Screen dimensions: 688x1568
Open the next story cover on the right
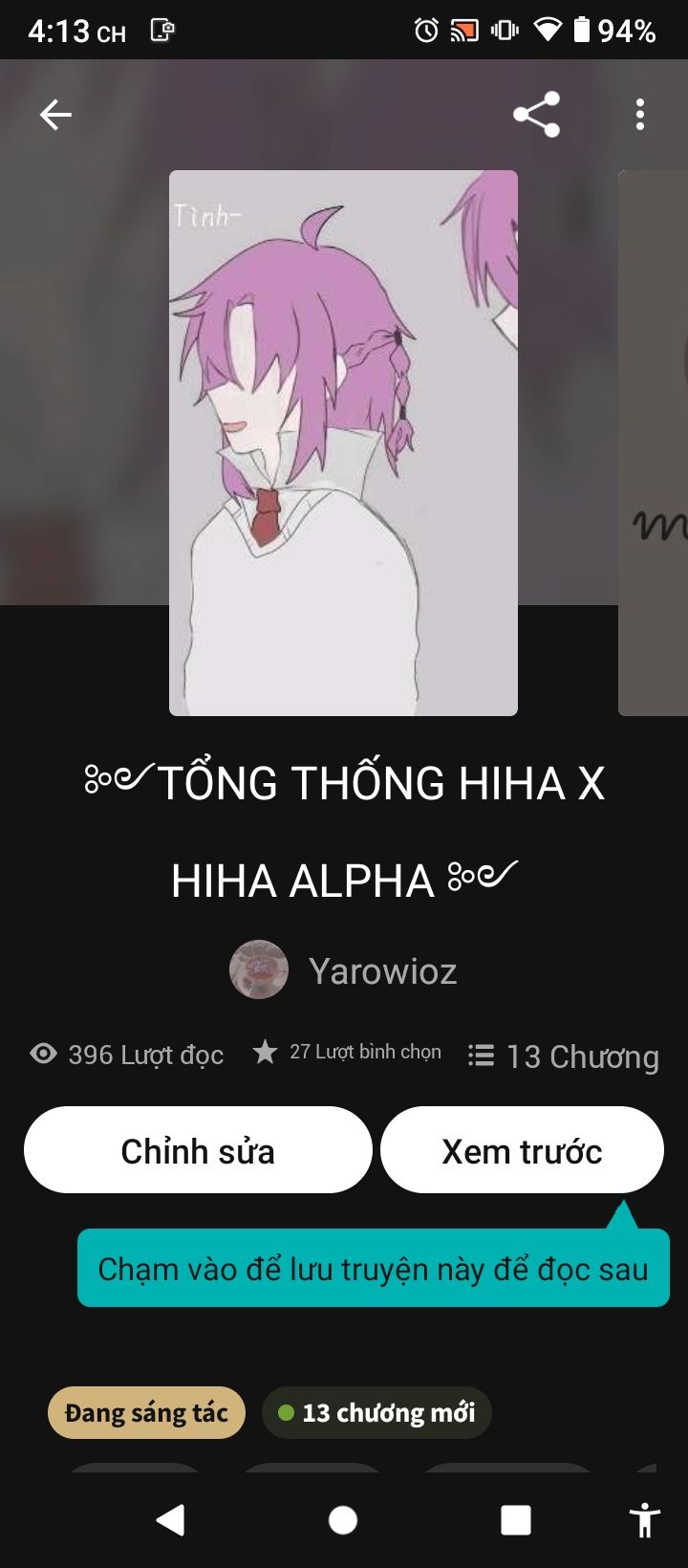pos(654,443)
